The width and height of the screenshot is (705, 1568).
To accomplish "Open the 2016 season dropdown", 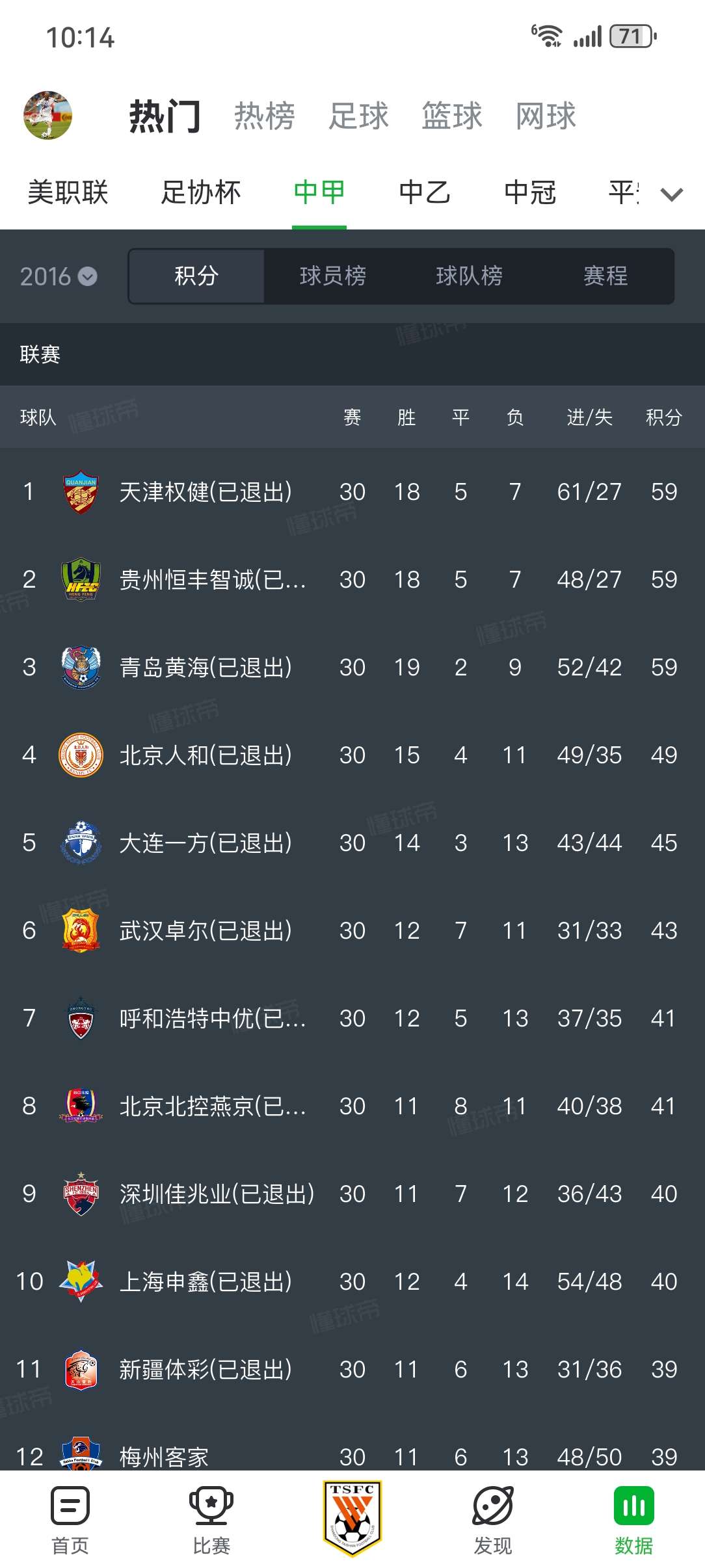I will [x=59, y=277].
